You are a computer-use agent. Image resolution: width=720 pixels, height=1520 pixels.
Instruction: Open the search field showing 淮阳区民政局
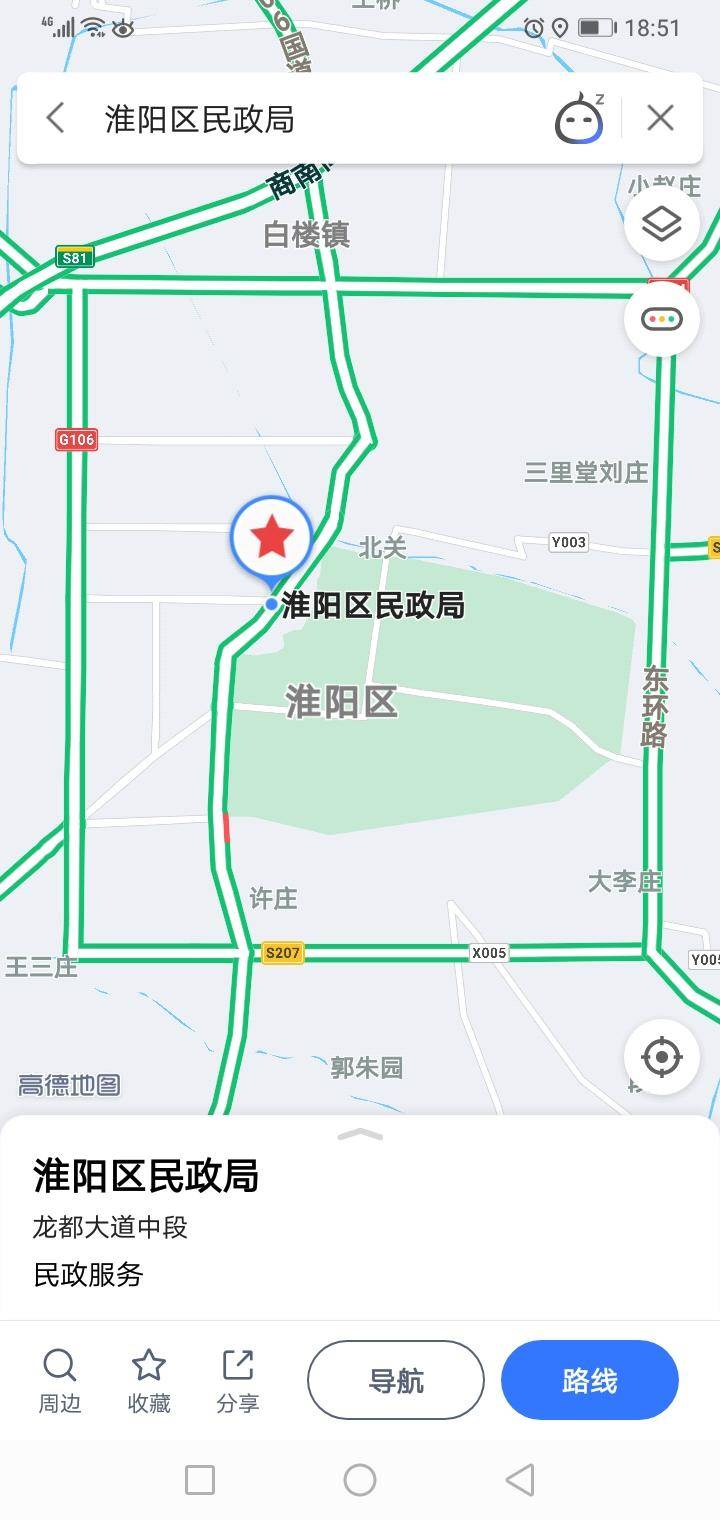coord(300,119)
